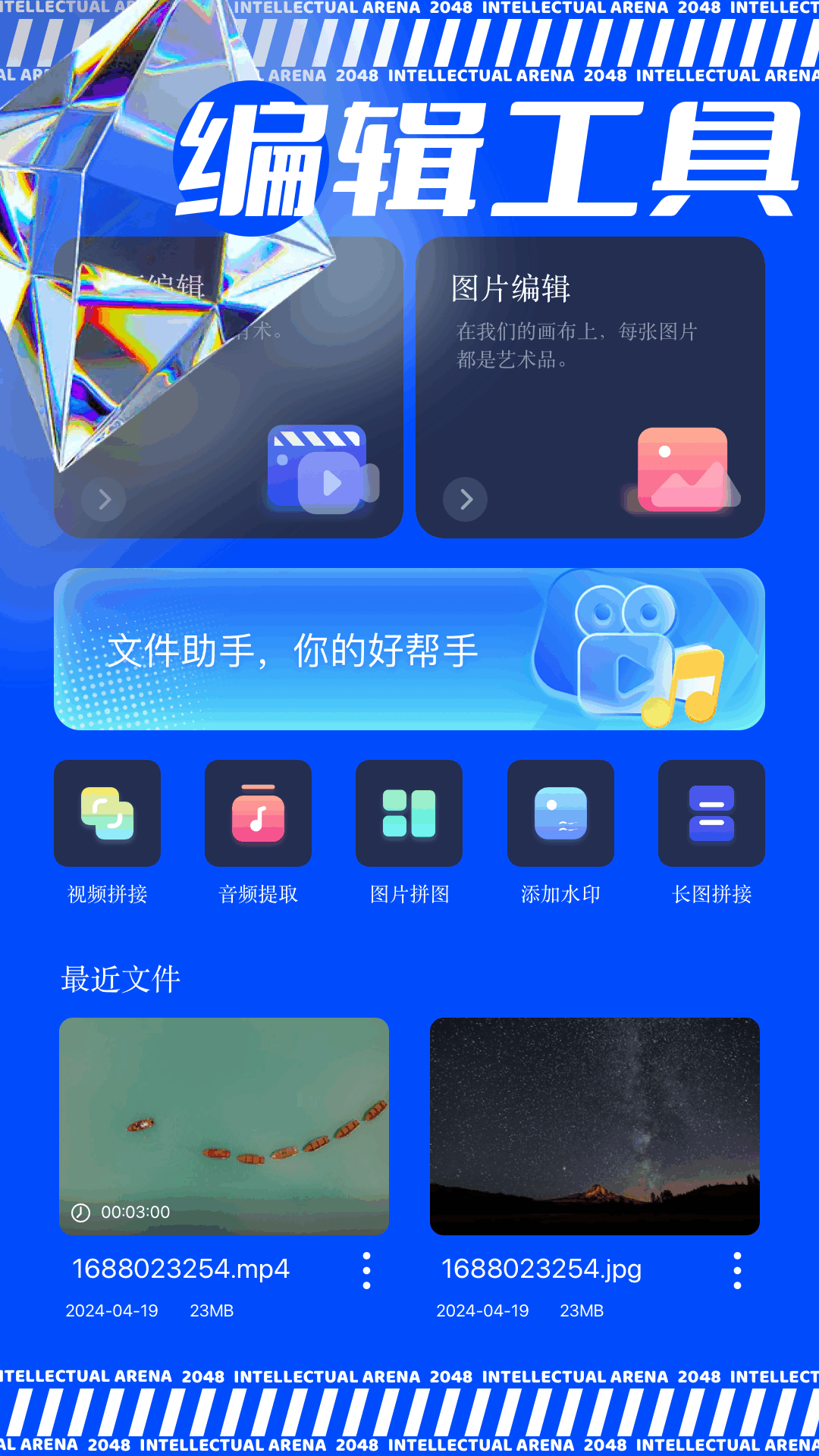This screenshot has width=819, height=1456.
Task: Expand the video editing card via its chevron
Action: 103,499
